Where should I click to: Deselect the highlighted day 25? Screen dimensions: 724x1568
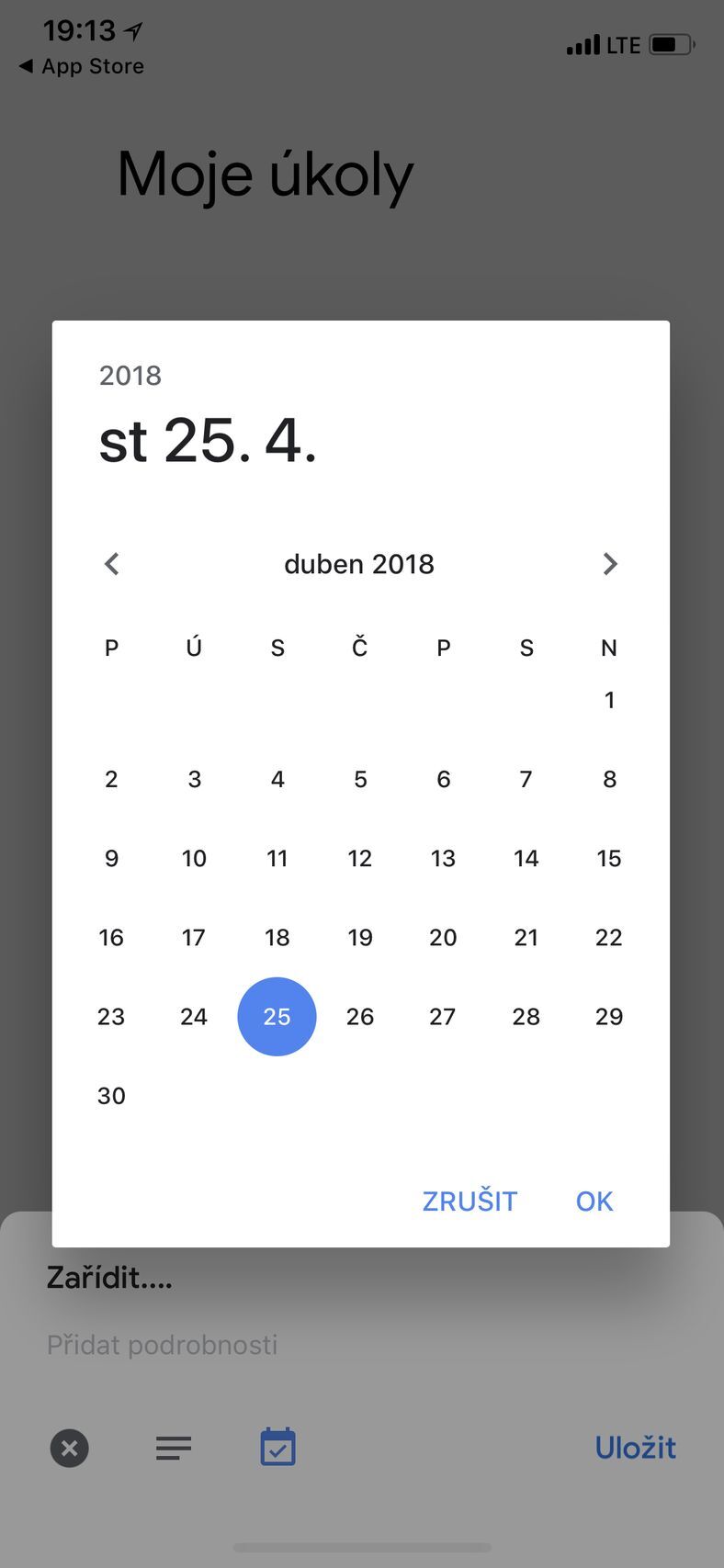click(x=277, y=1016)
